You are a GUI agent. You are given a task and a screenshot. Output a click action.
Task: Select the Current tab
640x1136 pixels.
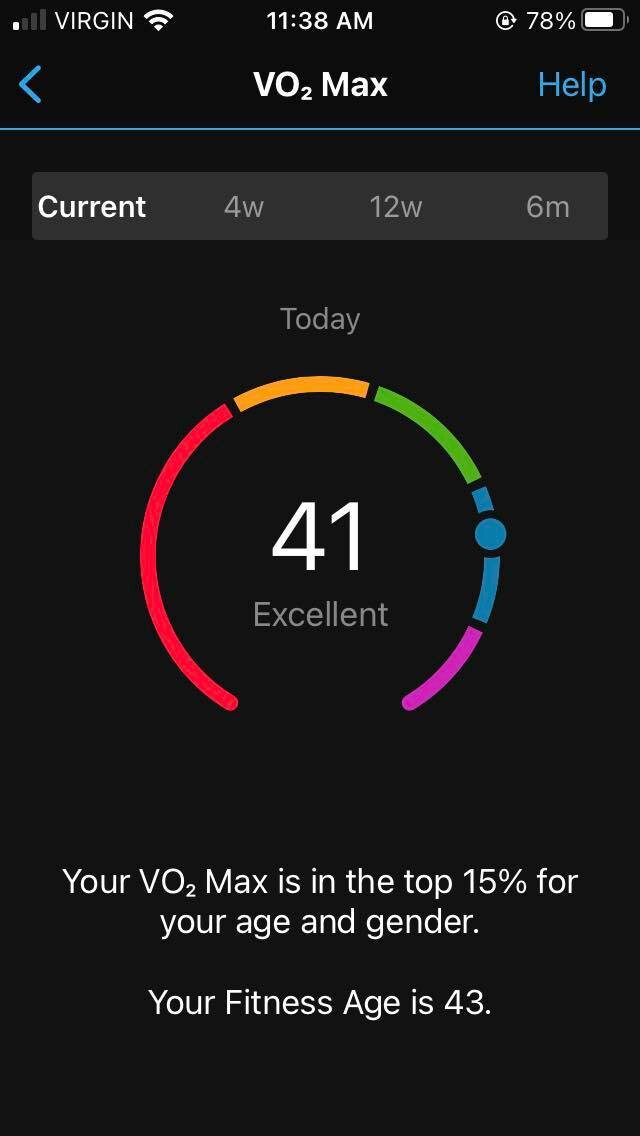[92, 207]
